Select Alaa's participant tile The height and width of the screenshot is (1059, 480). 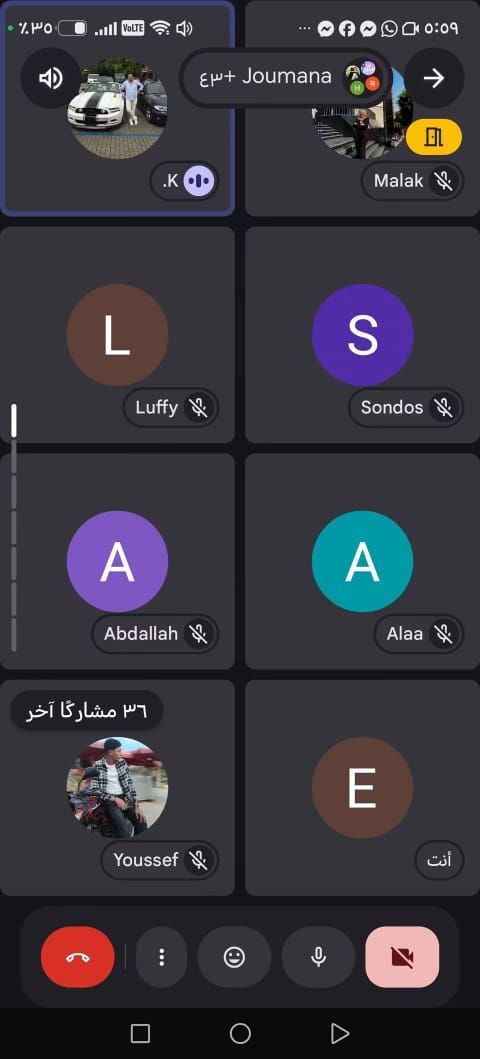coord(363,561)
